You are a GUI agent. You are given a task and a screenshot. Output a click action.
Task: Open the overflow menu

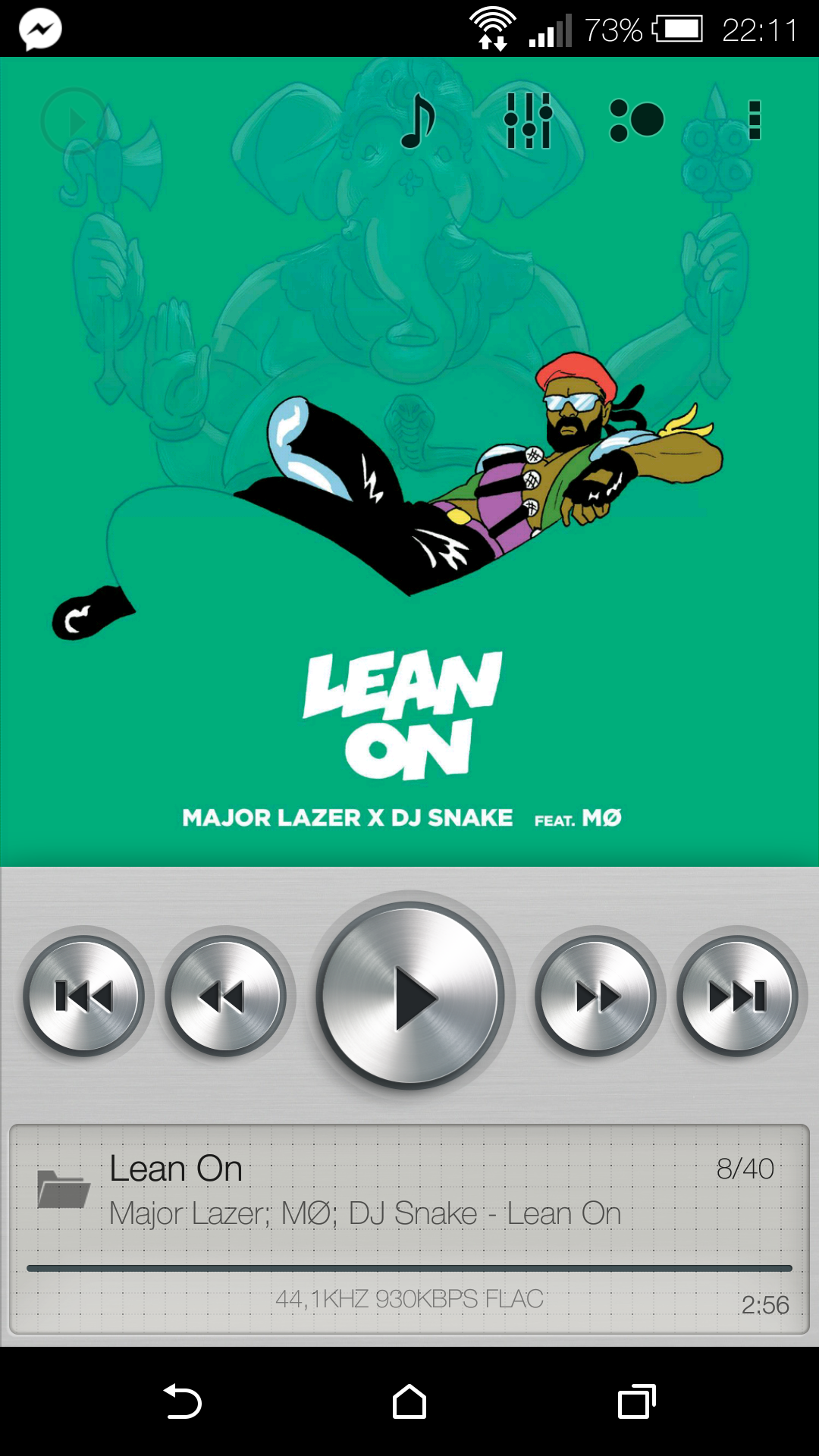point(754,121)
